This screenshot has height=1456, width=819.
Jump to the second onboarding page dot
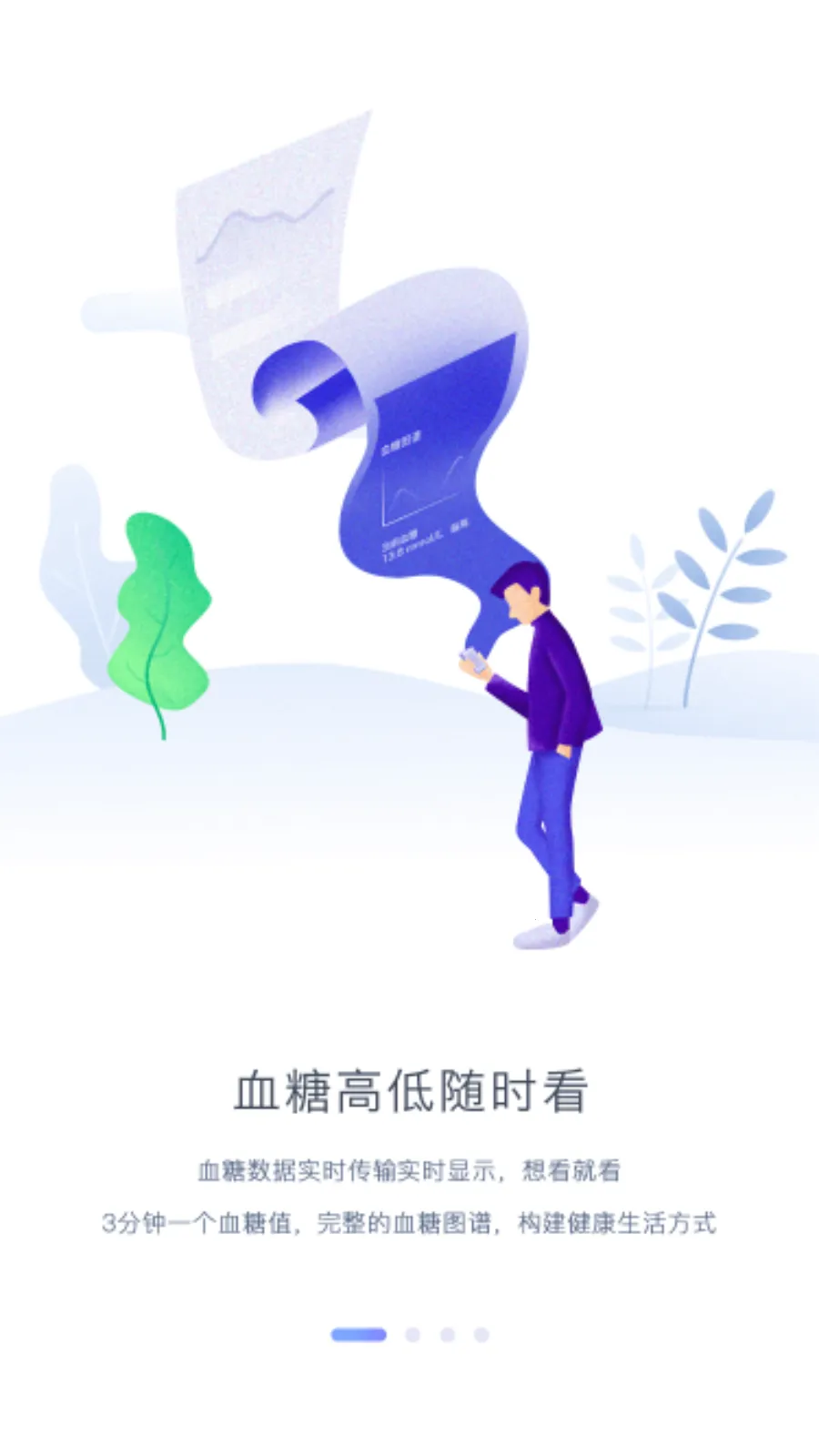412,1334
